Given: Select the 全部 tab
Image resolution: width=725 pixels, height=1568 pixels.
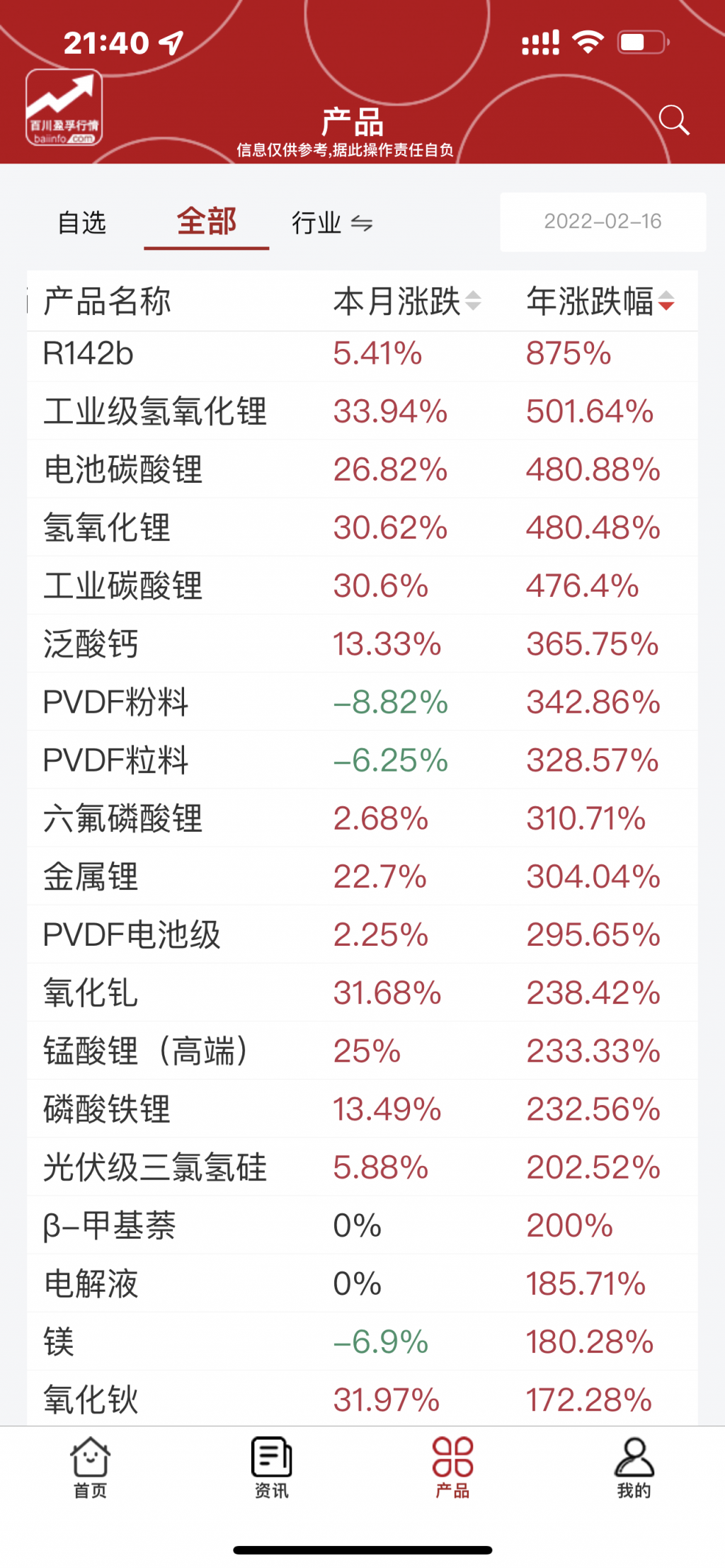Looking at the screenshot, I should pyautogui.click(x=206, y=222).
